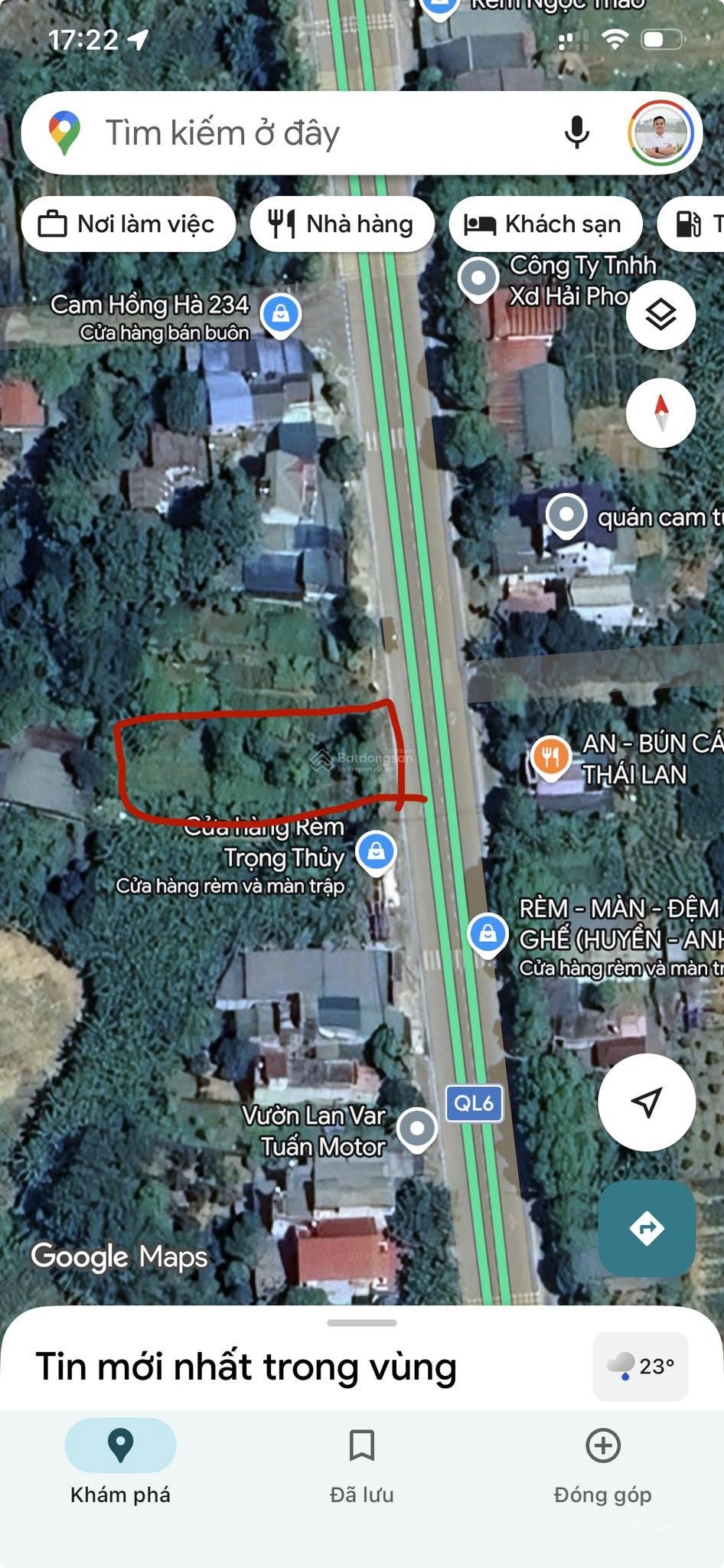The image size is (724, 1568).
Task: Tap the compass to reset north
Action: 660,413
